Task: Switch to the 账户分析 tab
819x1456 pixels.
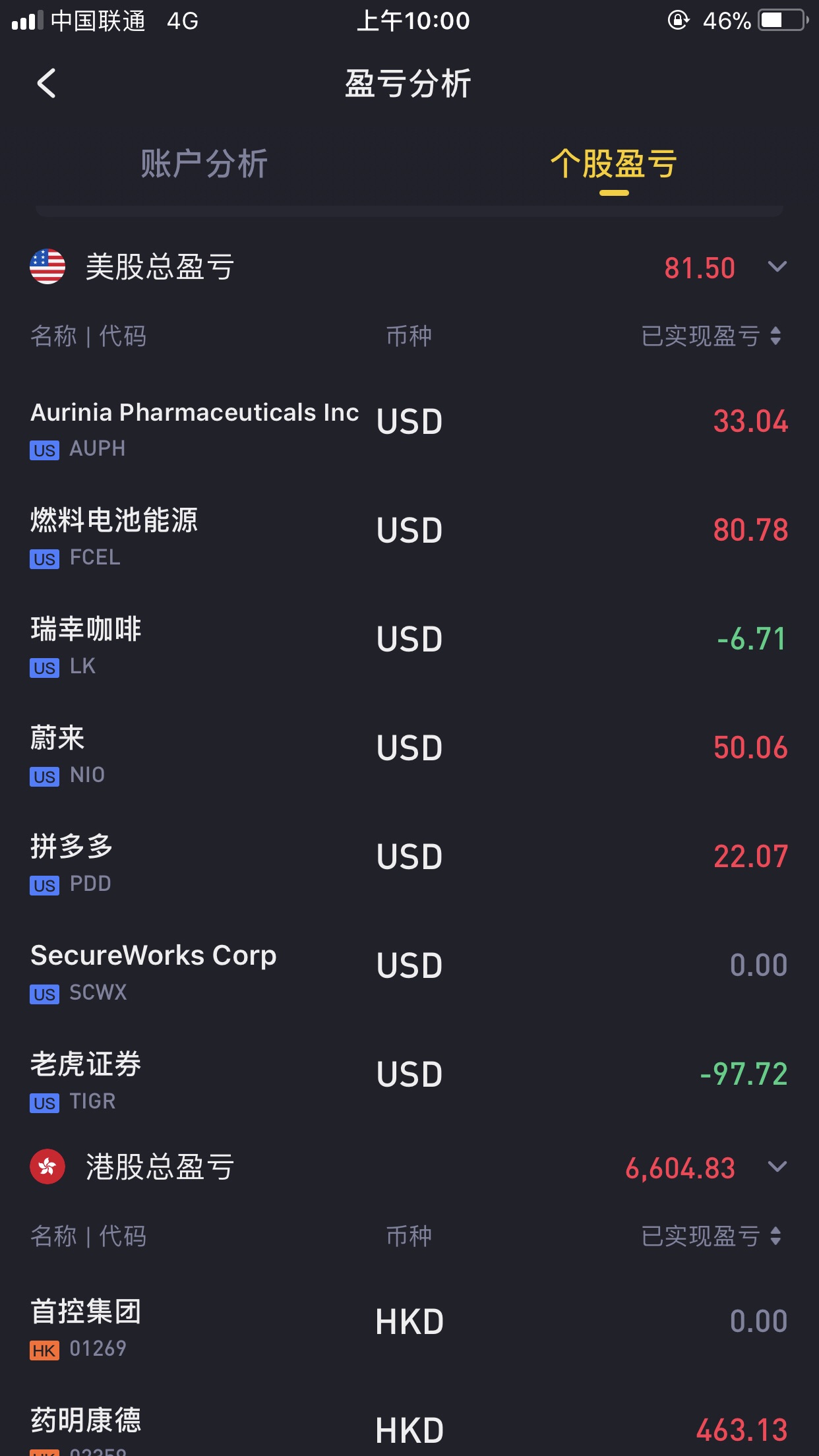Action: [x=204, y=164]
